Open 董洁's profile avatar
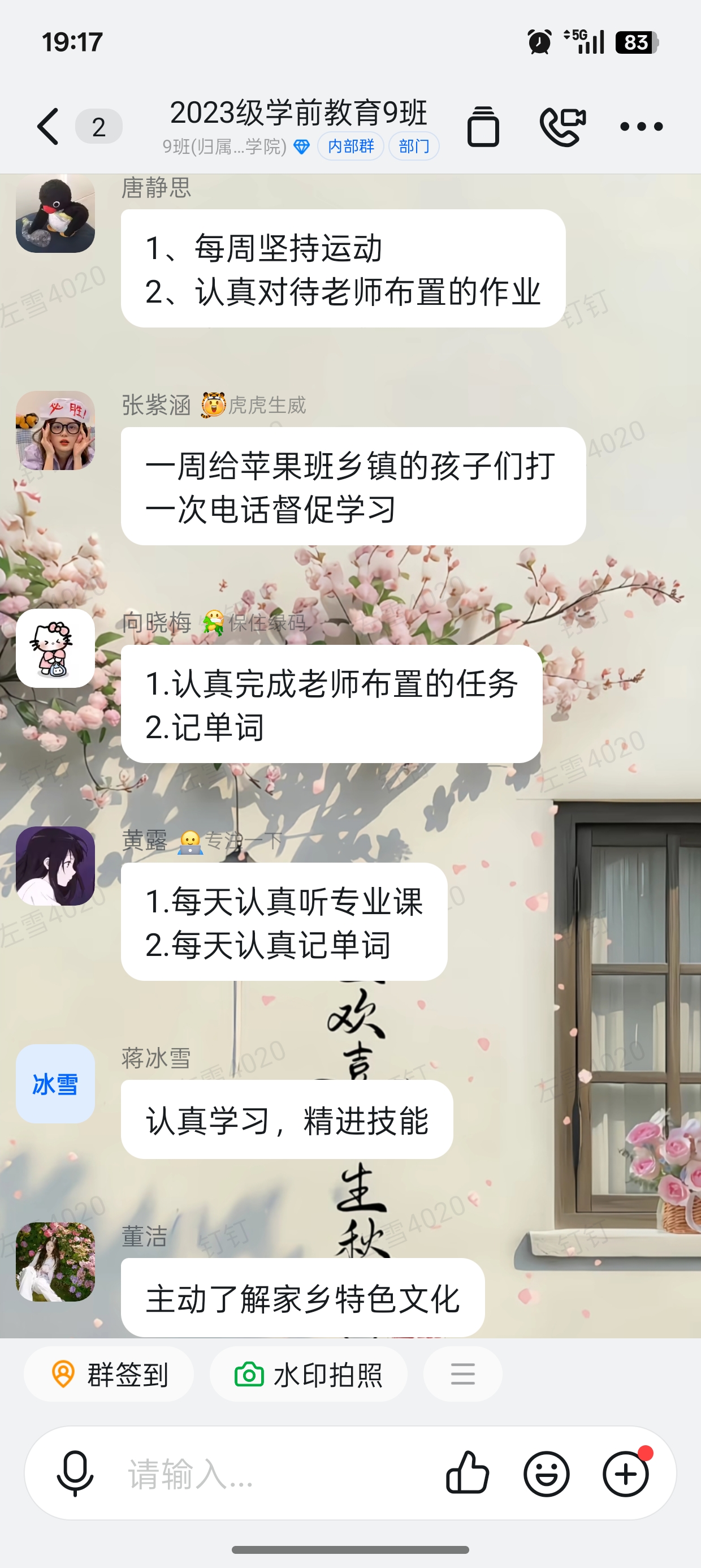This screenshot has height=1568, width=701. pos(55,1262)
